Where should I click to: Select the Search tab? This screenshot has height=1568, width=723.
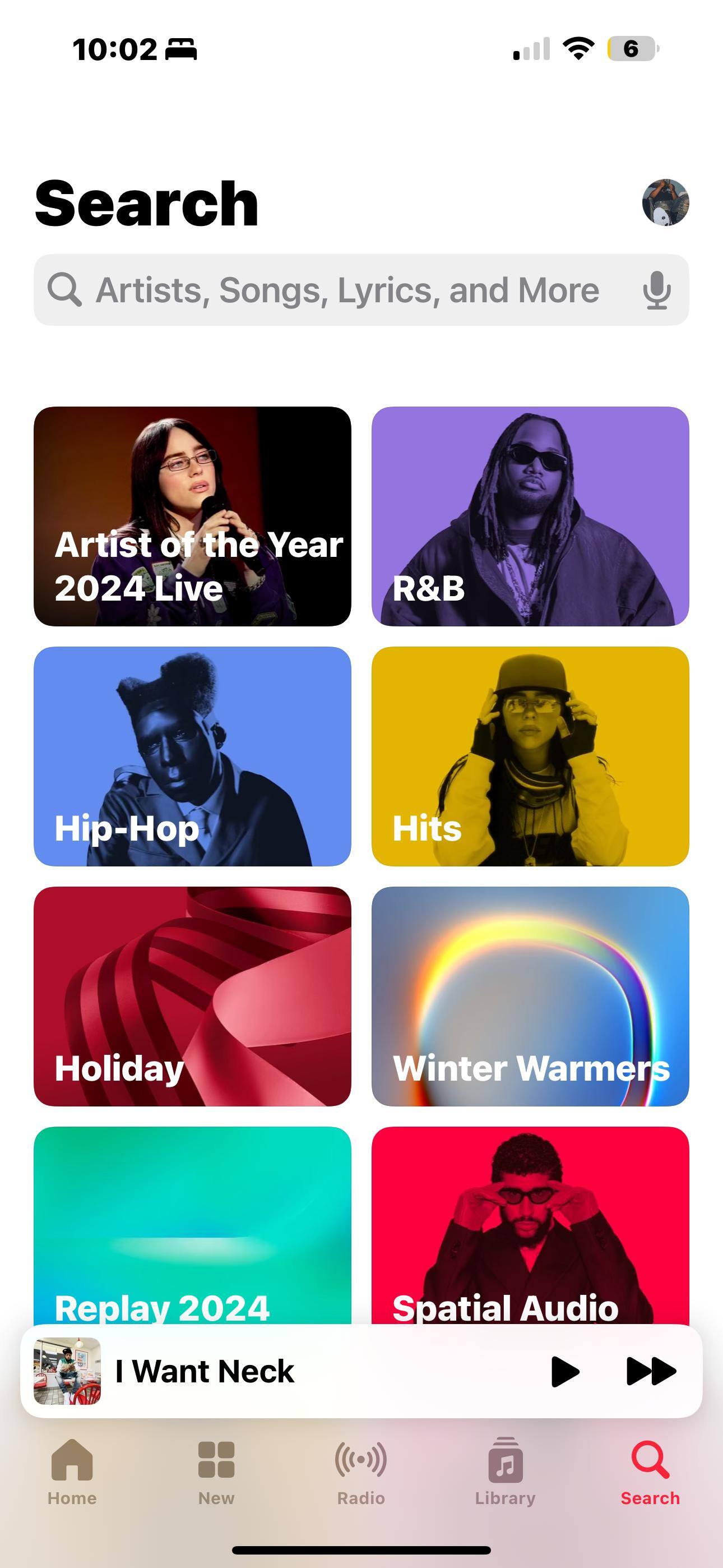[650, 1470]
